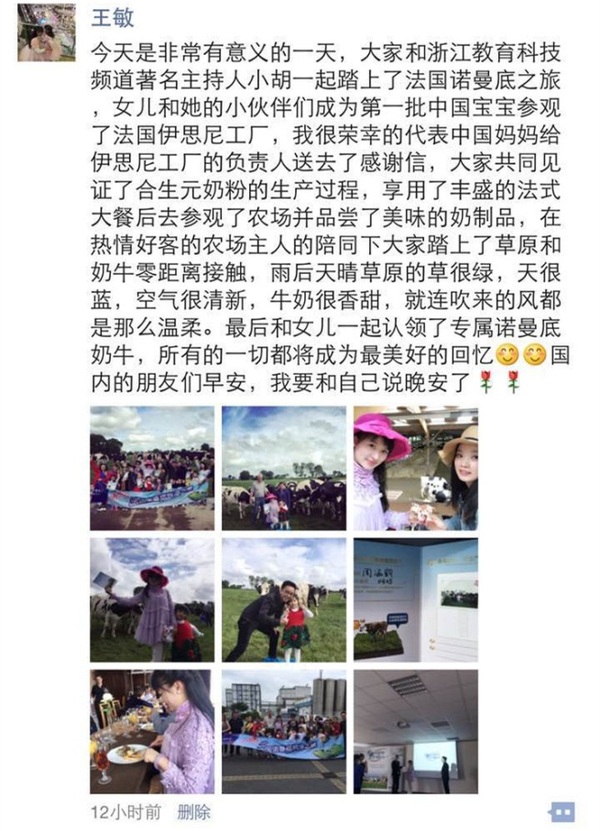View photo of woman in pink hat in field

point(152,600)
